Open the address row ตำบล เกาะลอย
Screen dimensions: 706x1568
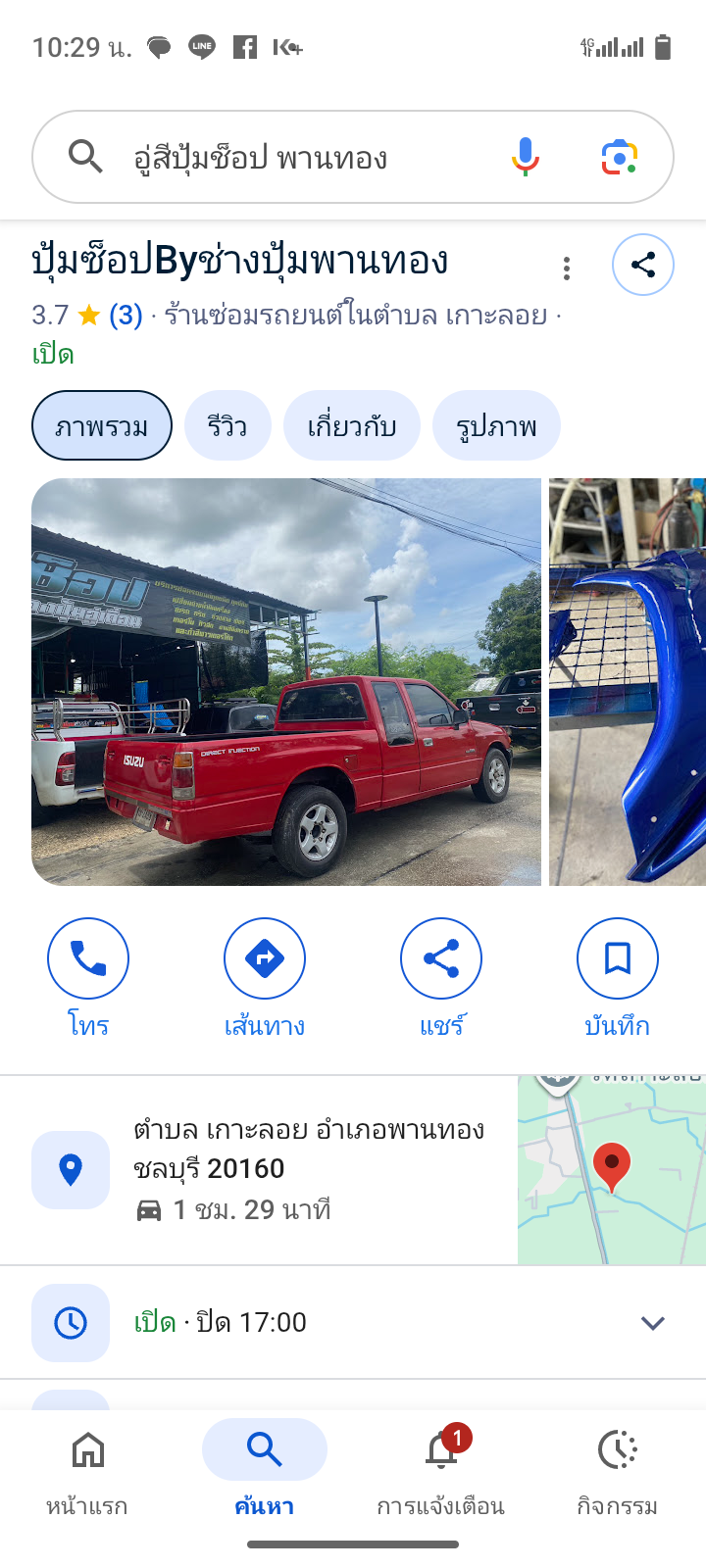pos(294,1169)
